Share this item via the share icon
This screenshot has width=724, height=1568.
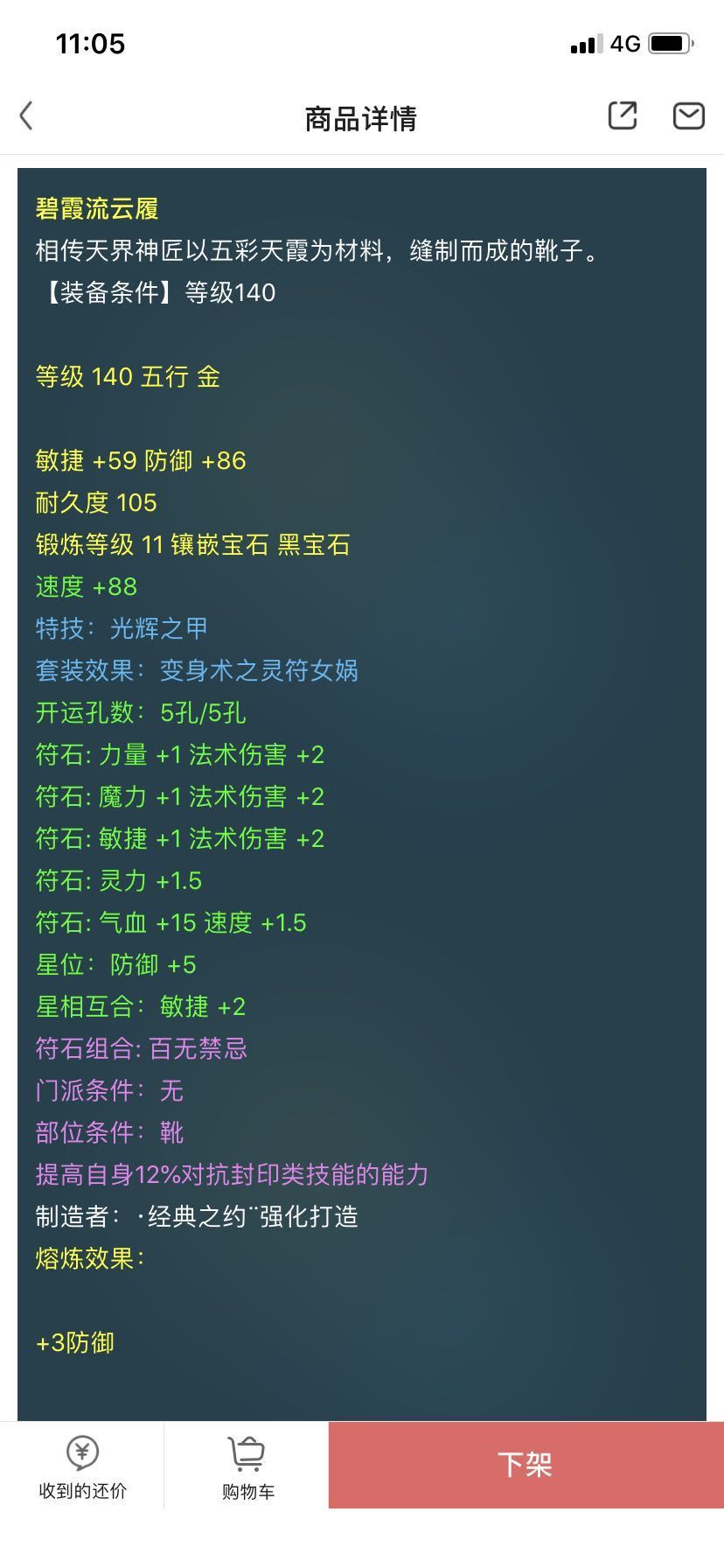tap(623, 115)
